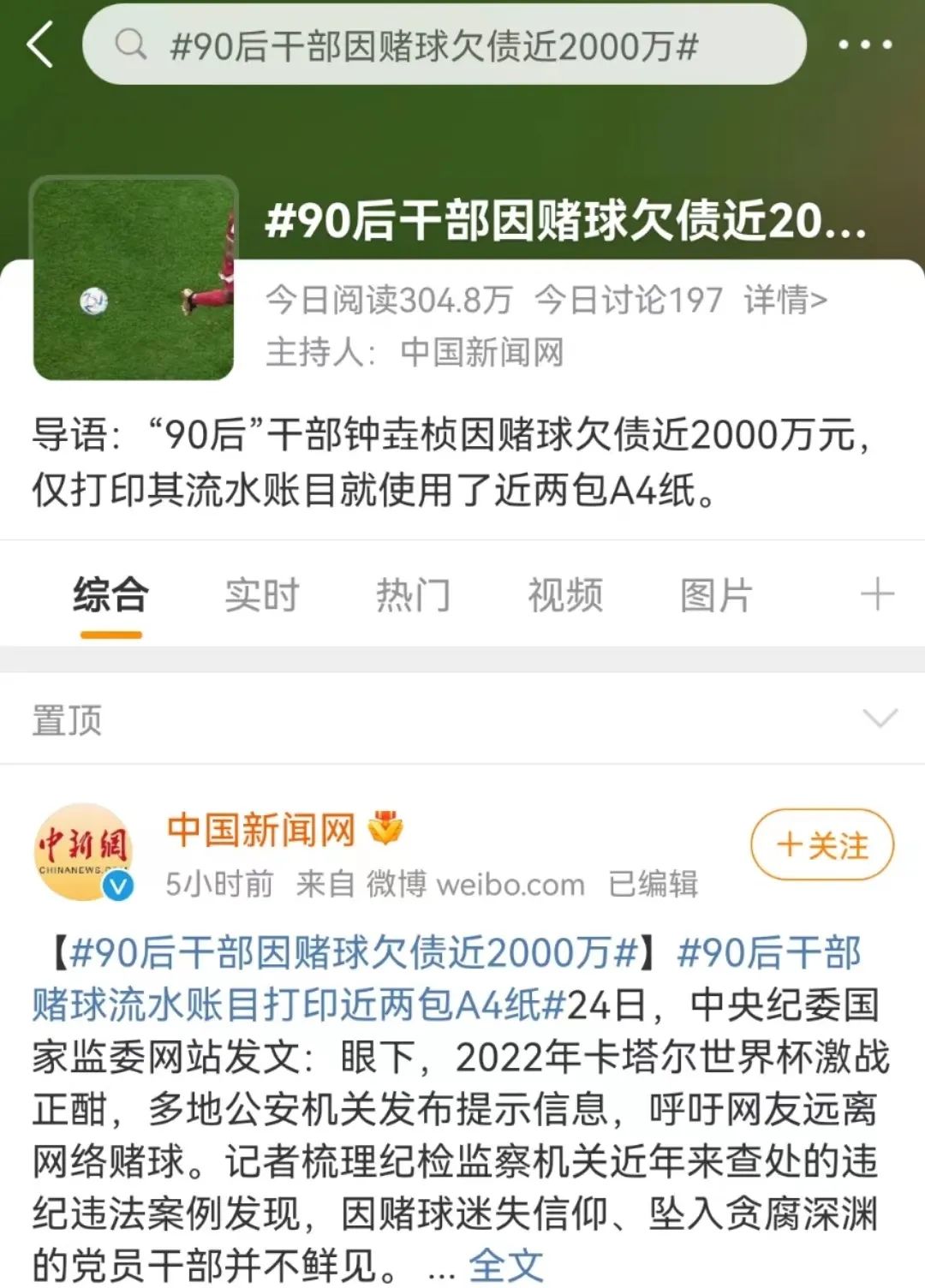Switch to the 视频 tab

coord(564,595)
